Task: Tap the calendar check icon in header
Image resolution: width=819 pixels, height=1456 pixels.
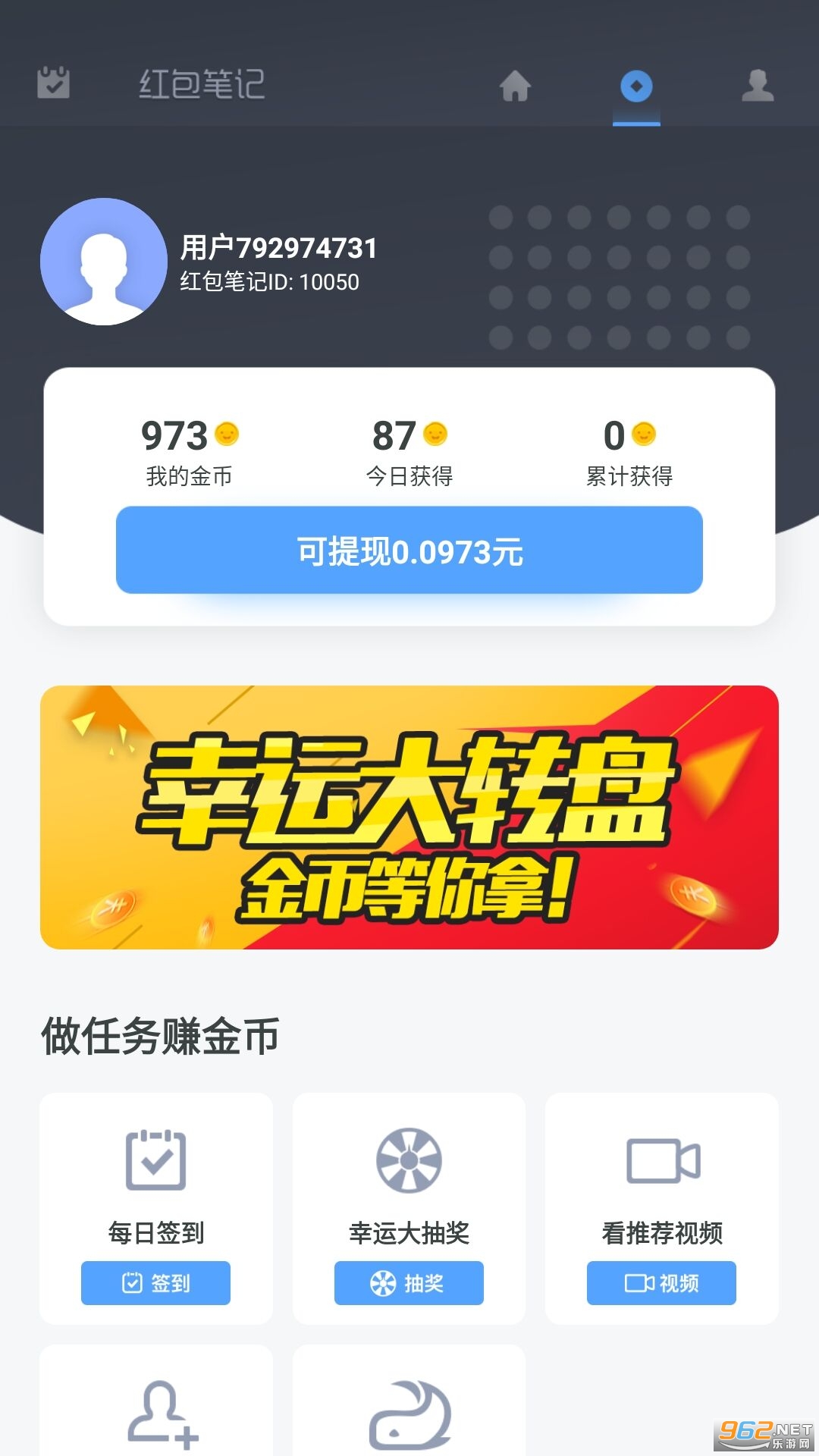Action: click(x=54, y=82)
